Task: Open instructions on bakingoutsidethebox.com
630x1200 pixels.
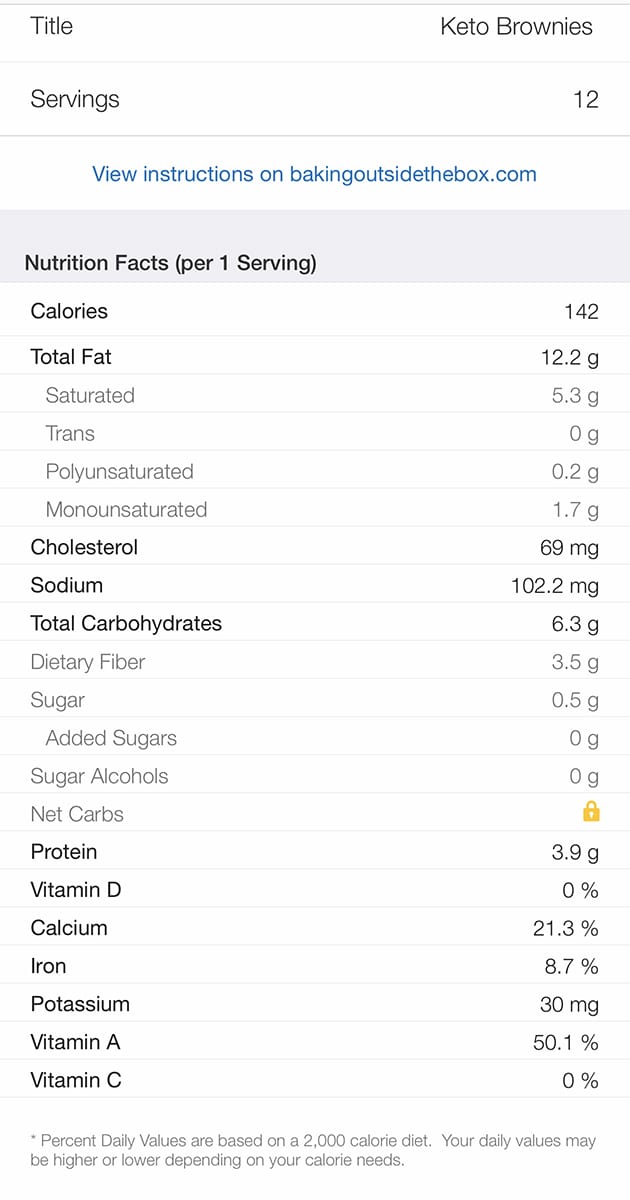Action: coord(314,174)
